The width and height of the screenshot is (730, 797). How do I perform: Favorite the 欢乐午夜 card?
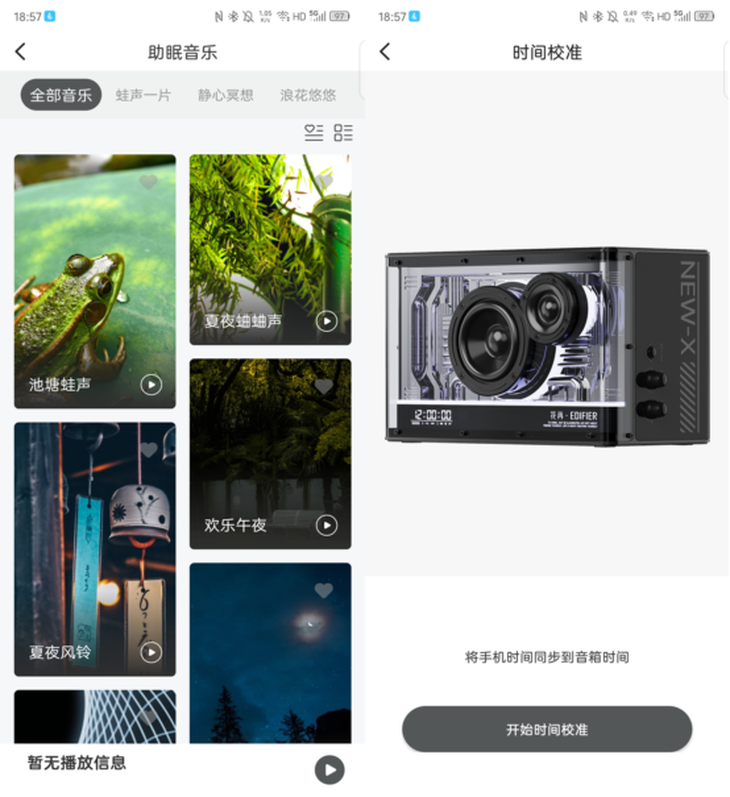coord(323,386)
